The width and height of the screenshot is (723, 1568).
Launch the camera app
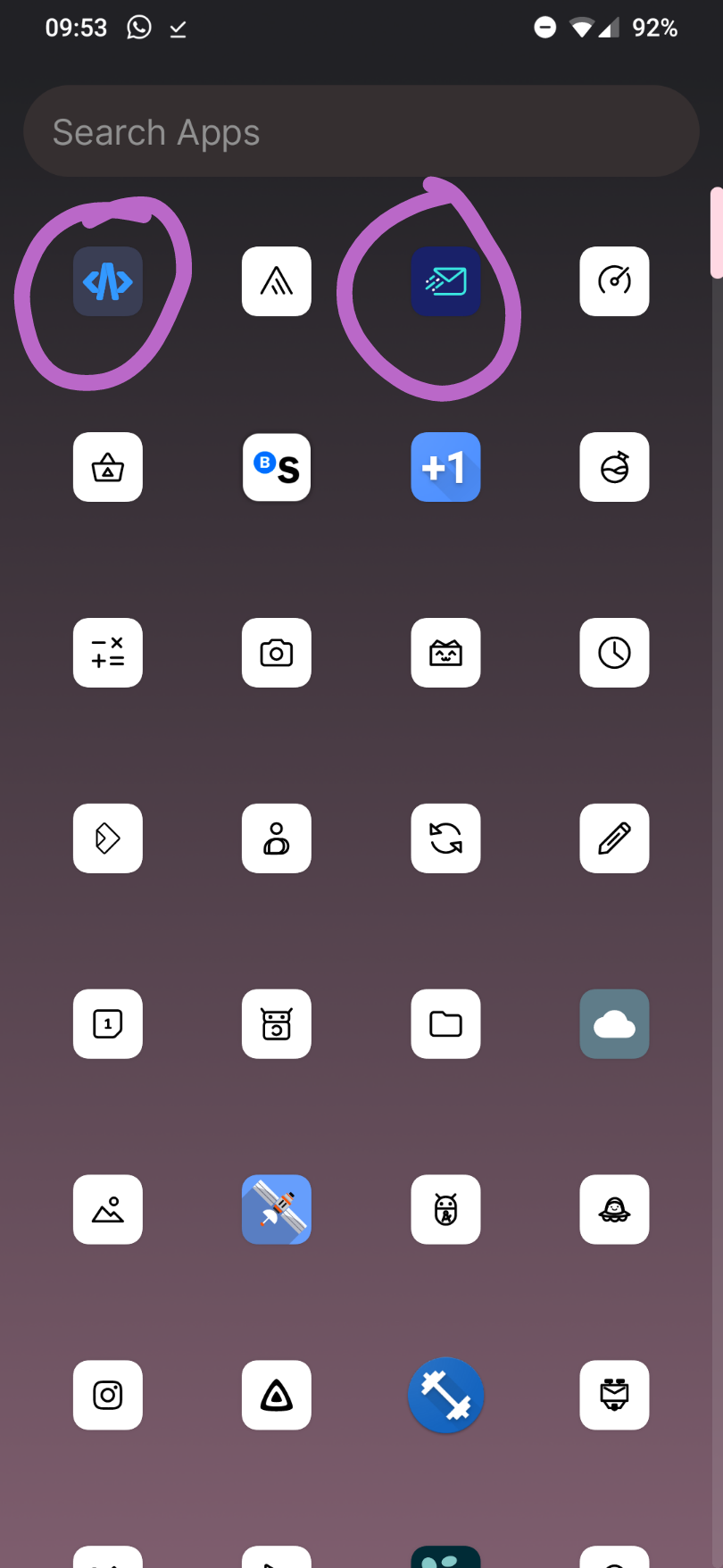(276, 653)
